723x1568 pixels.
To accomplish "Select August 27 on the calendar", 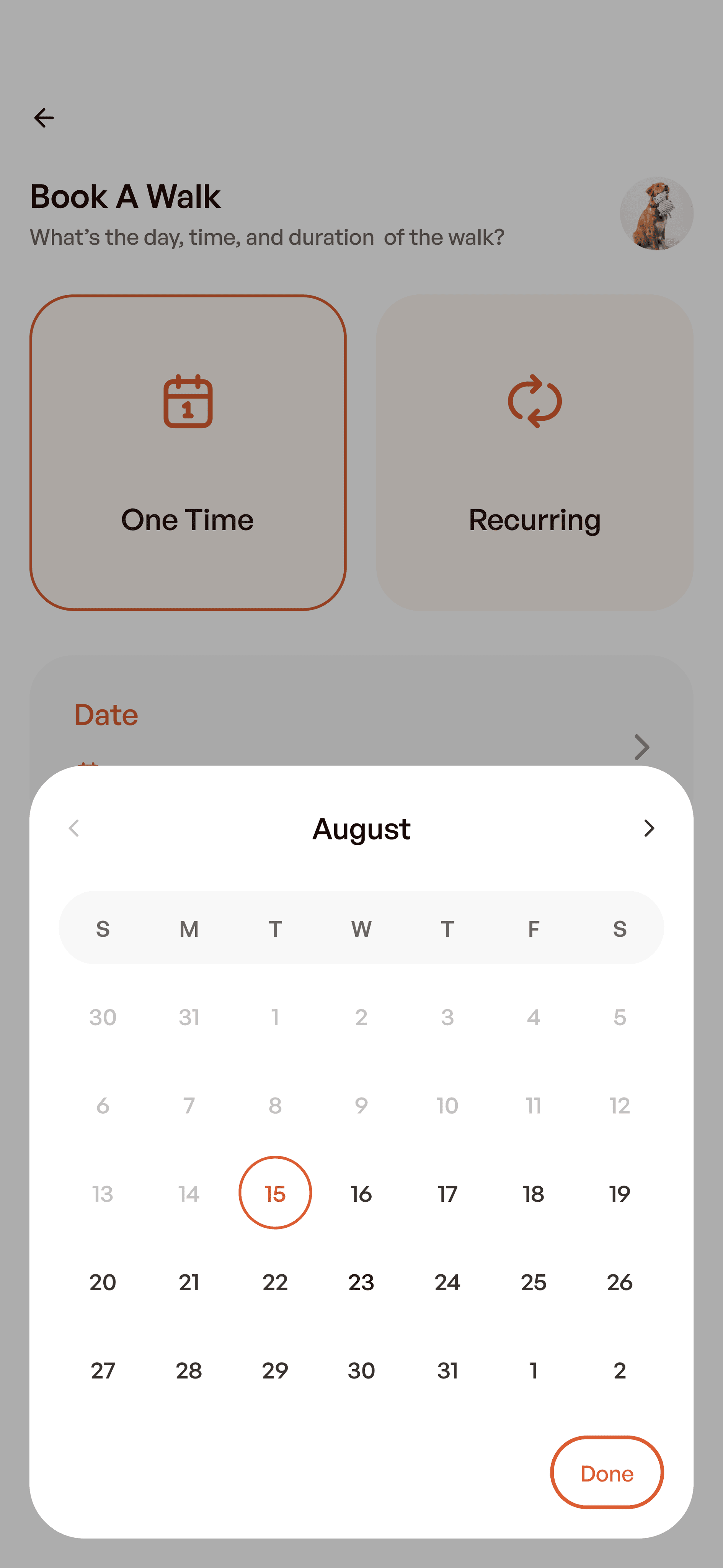I will (x=103, y=1370).
